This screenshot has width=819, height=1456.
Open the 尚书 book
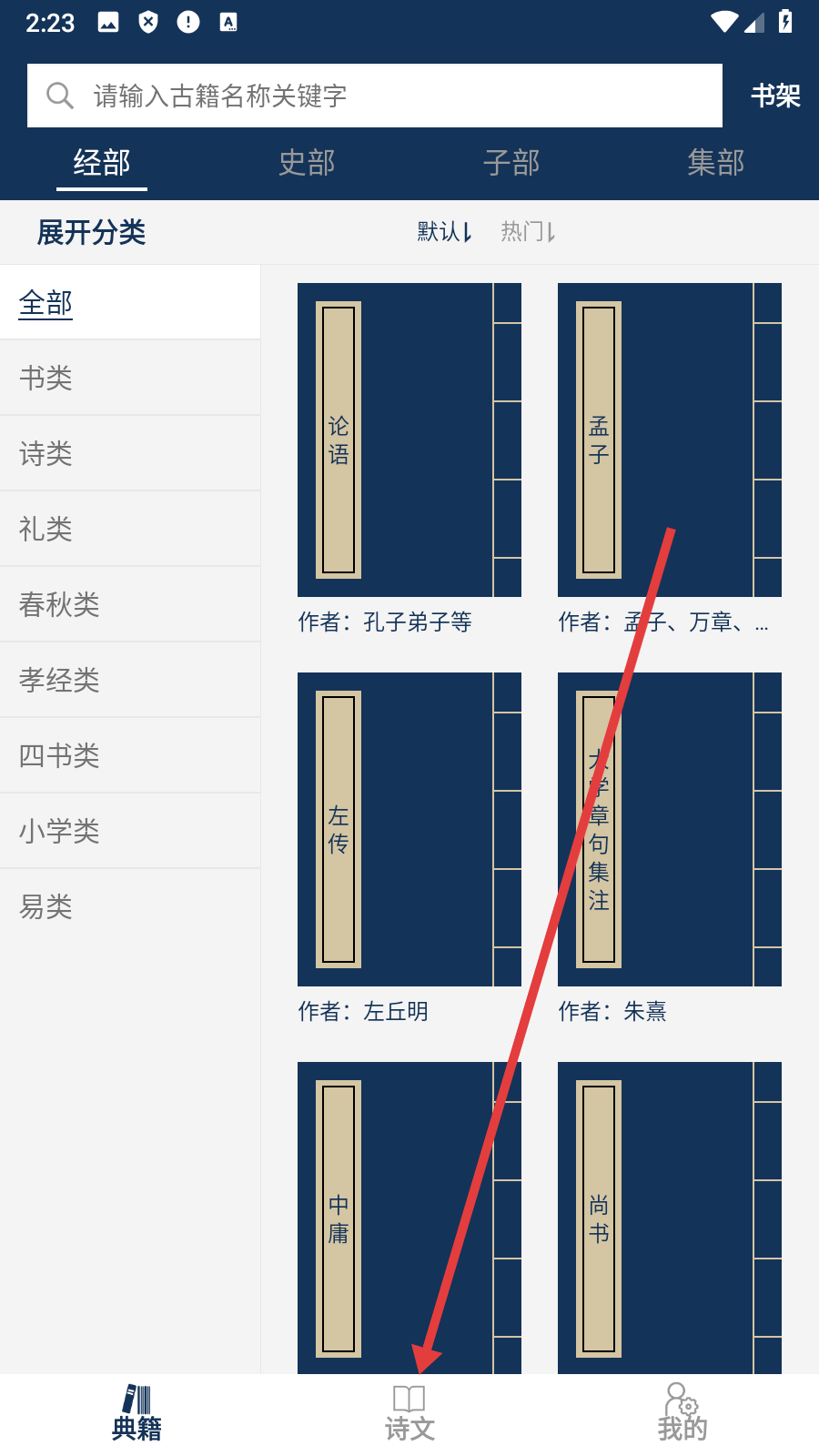pos(669,1218)
